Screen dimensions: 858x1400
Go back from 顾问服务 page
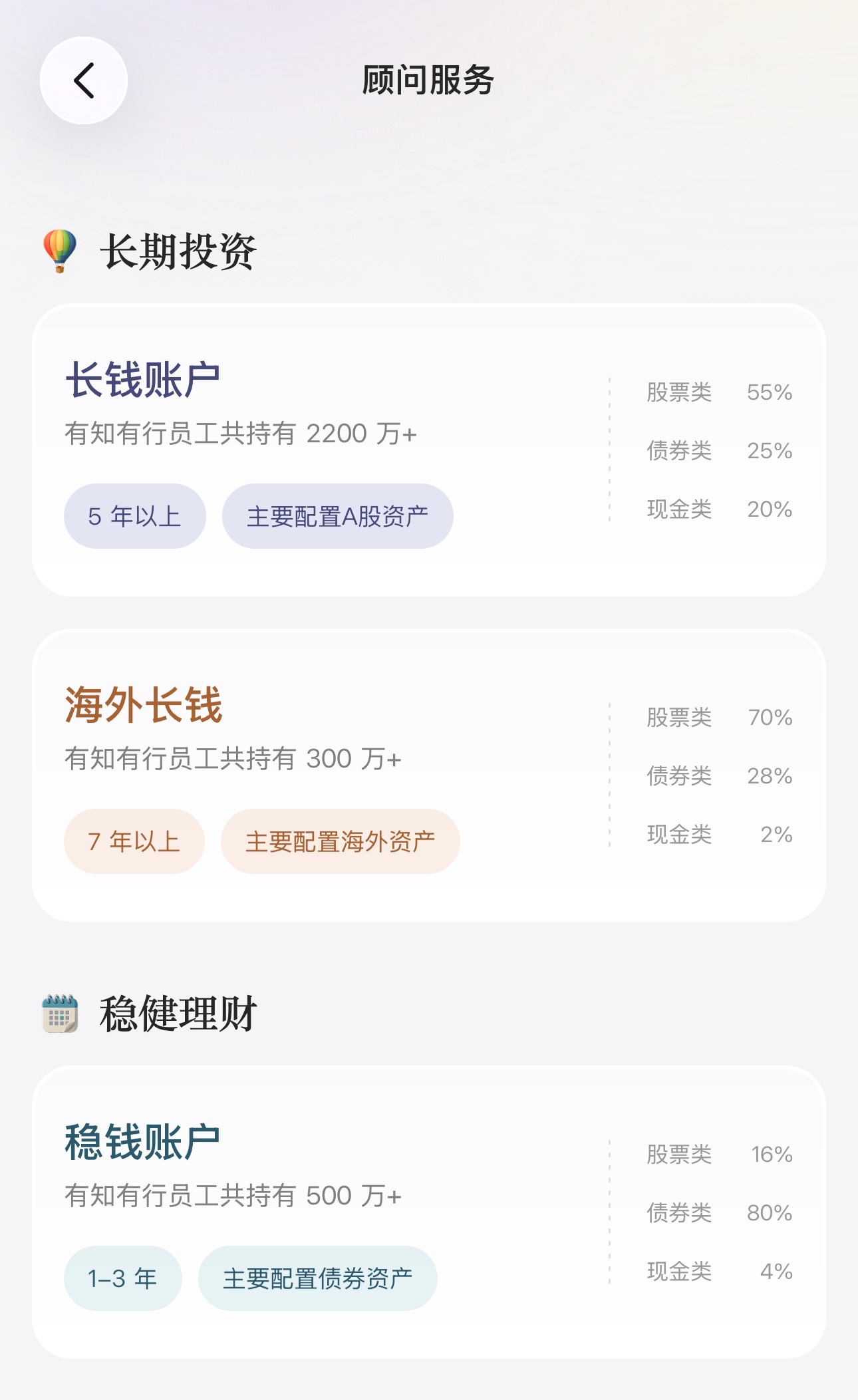coord(84,80)
